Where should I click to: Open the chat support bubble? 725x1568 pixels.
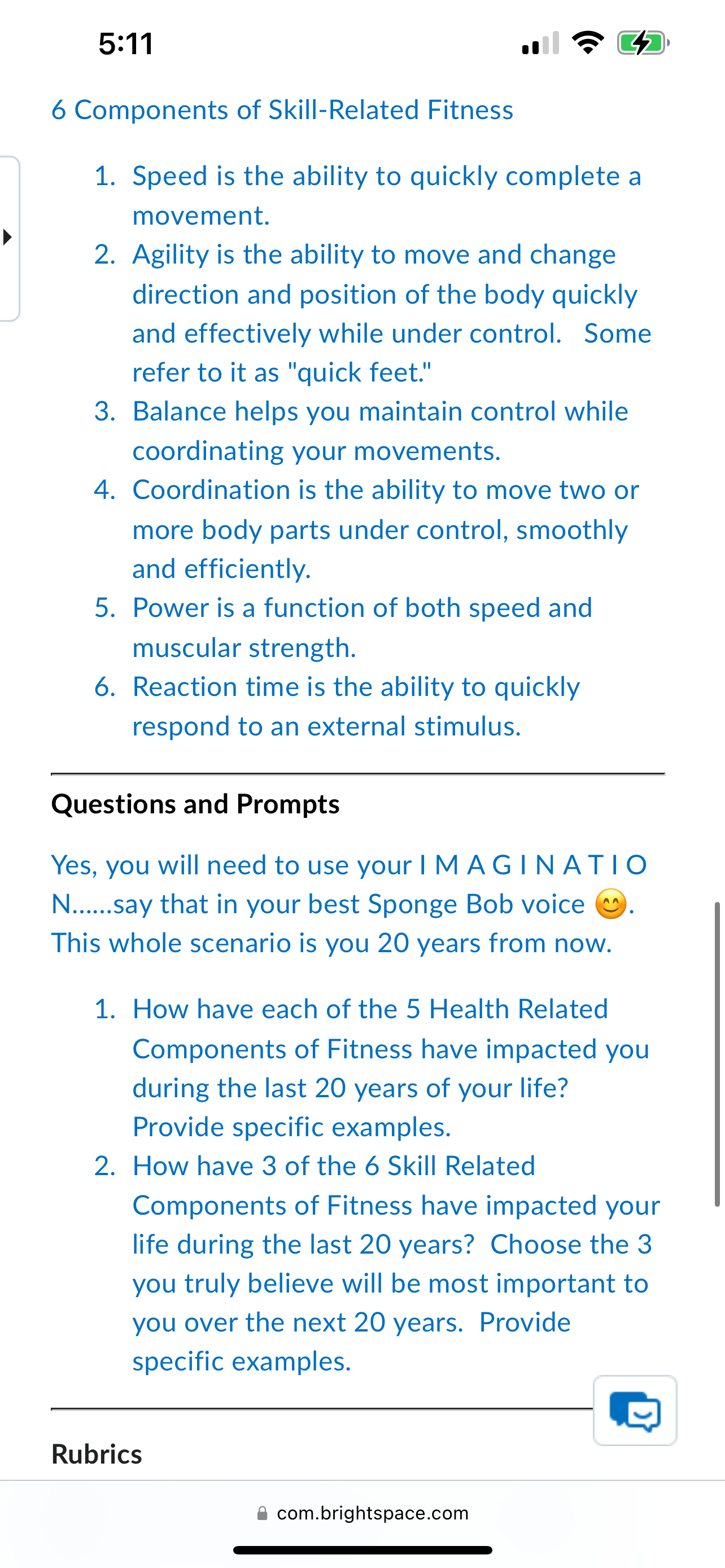(x=635, y=1411)
